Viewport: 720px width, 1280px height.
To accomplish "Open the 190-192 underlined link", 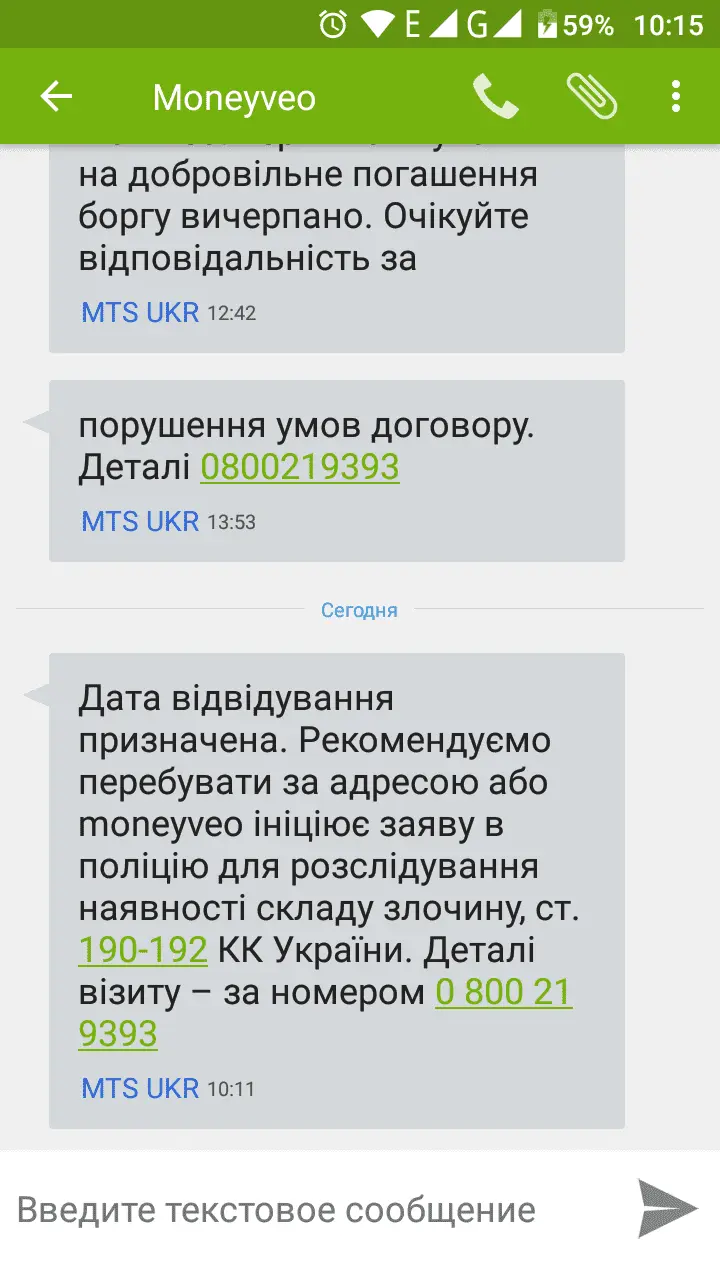I will 143,949.
